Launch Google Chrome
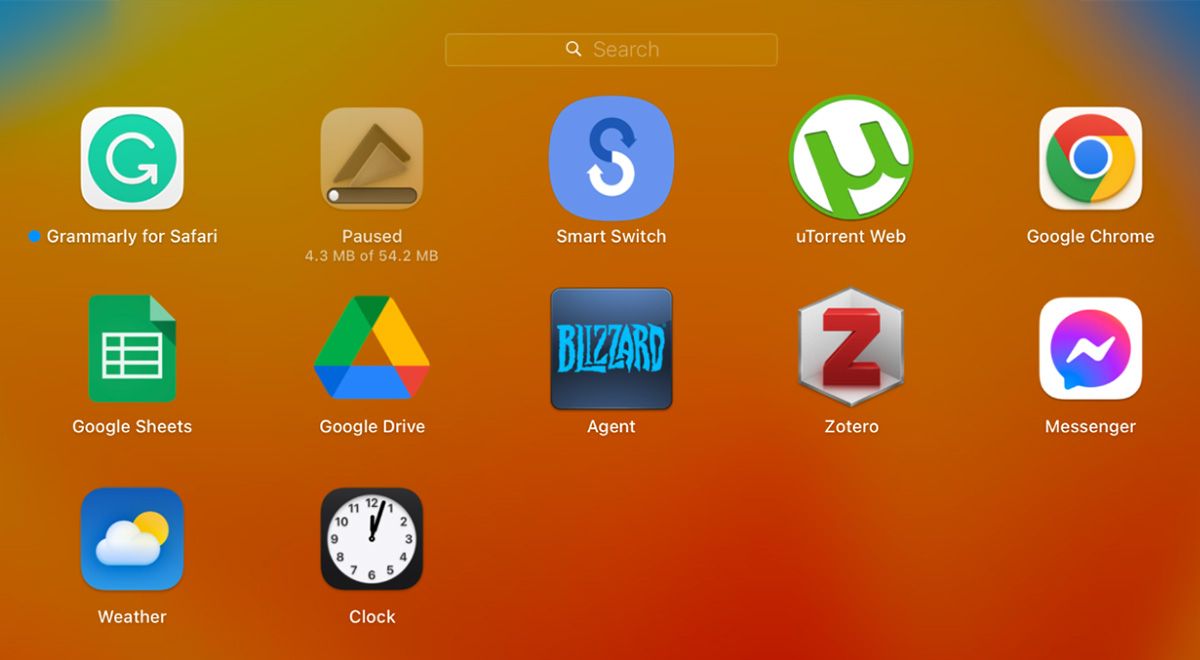The image size is (1200, 660). pos(1090,158)
